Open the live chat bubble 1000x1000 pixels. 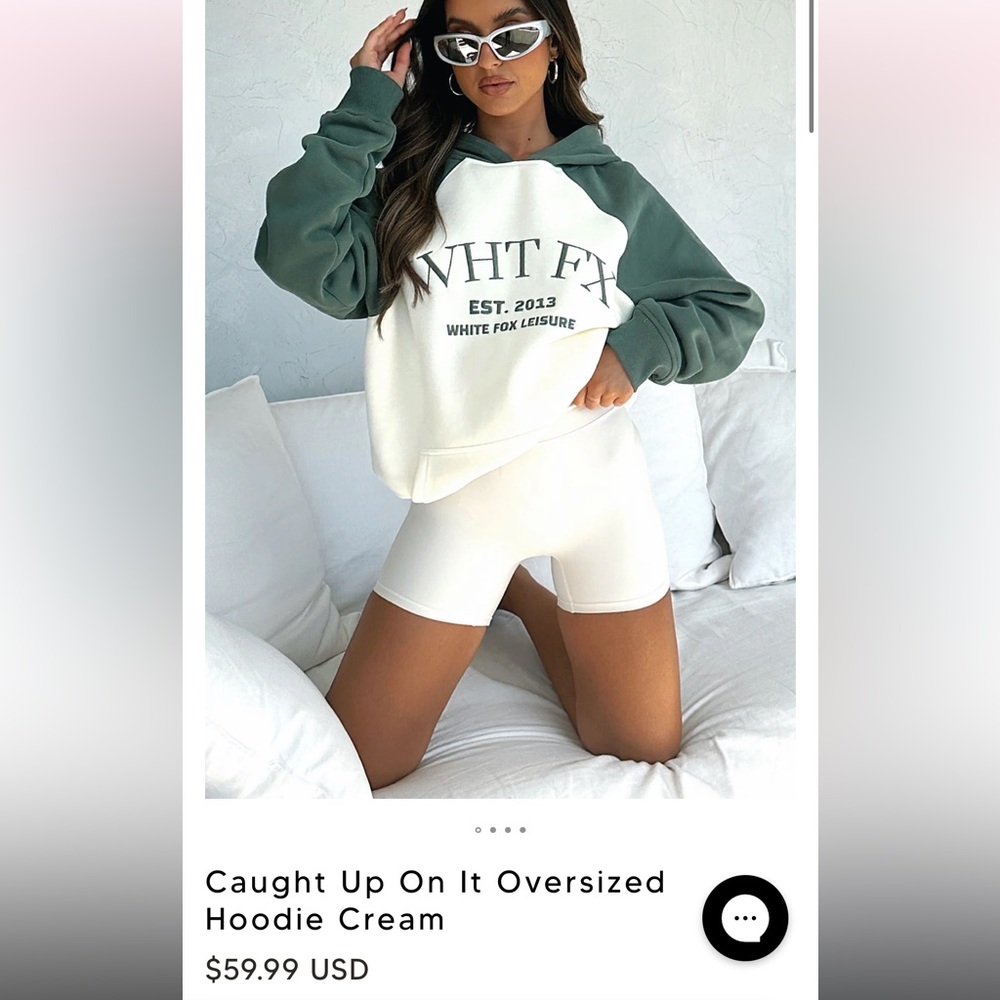(745, 917)
